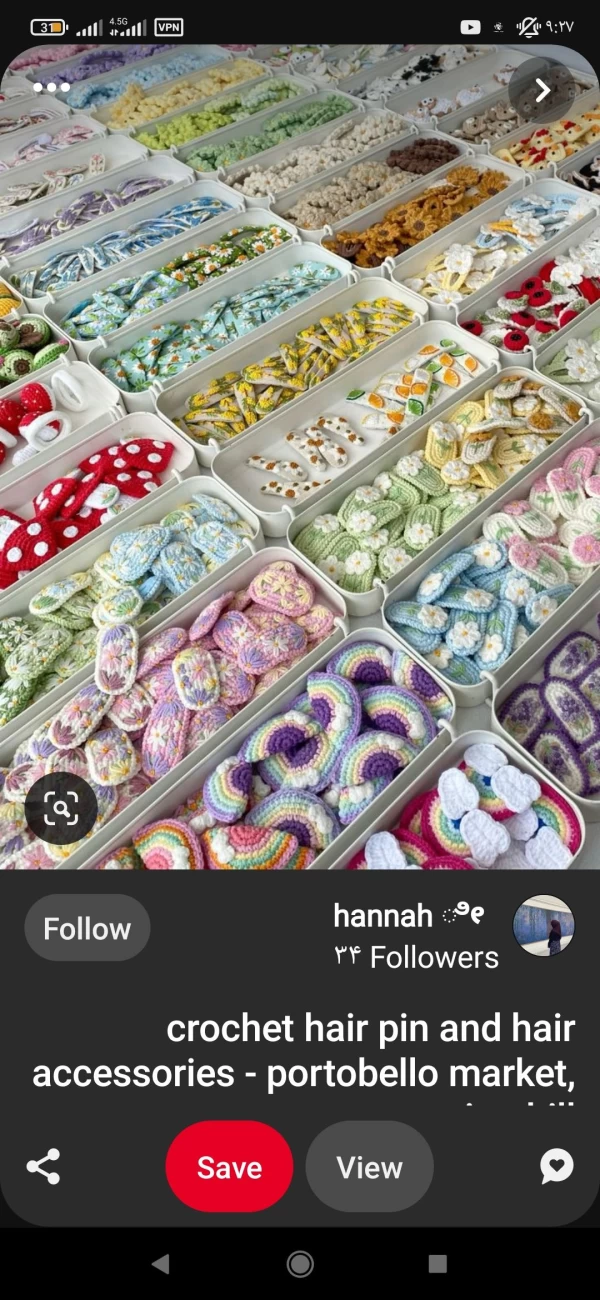Follow hannah's account
This screenshot has width=600, height=1300.
point(87,928)
